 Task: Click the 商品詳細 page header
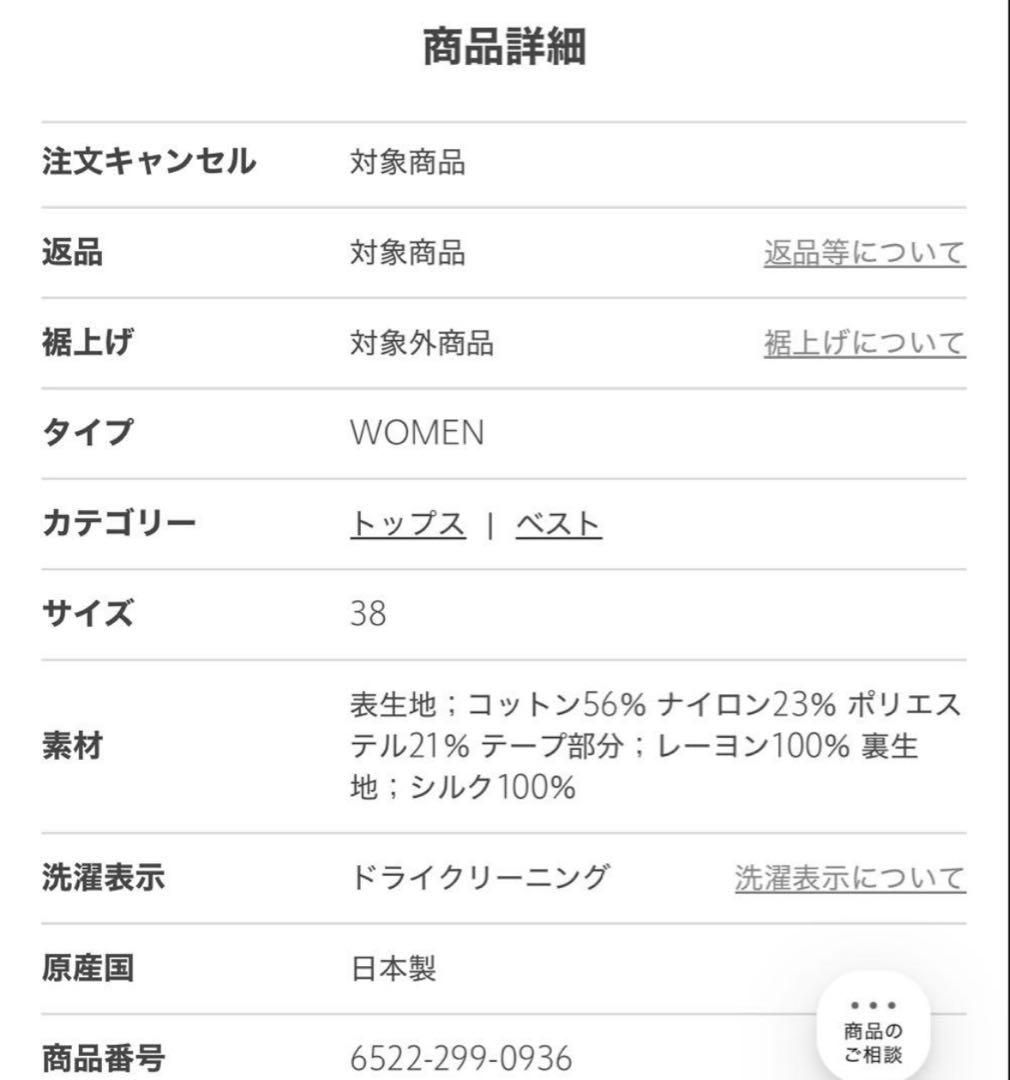[x=505, y=44]
